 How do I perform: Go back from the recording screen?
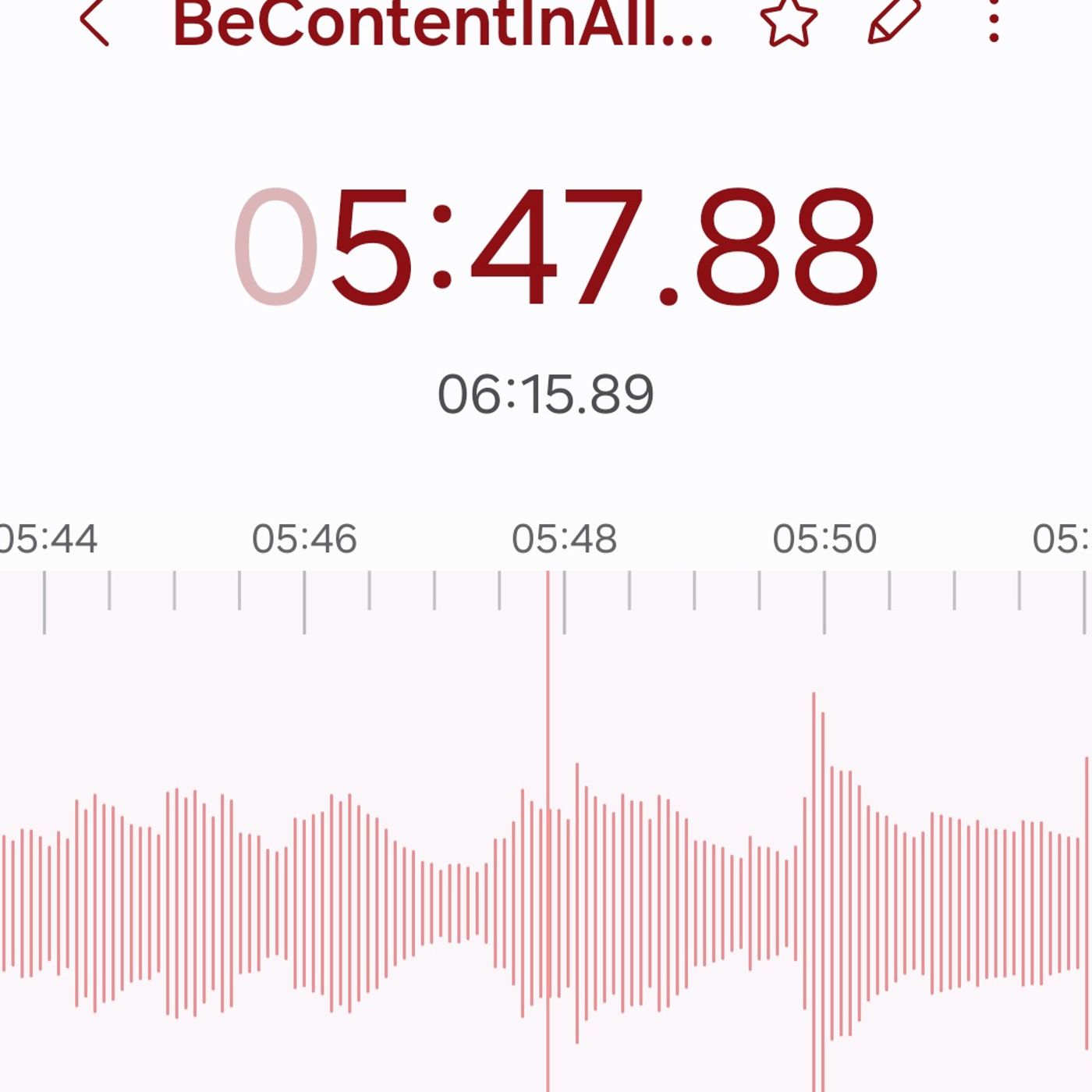point(94,22)
